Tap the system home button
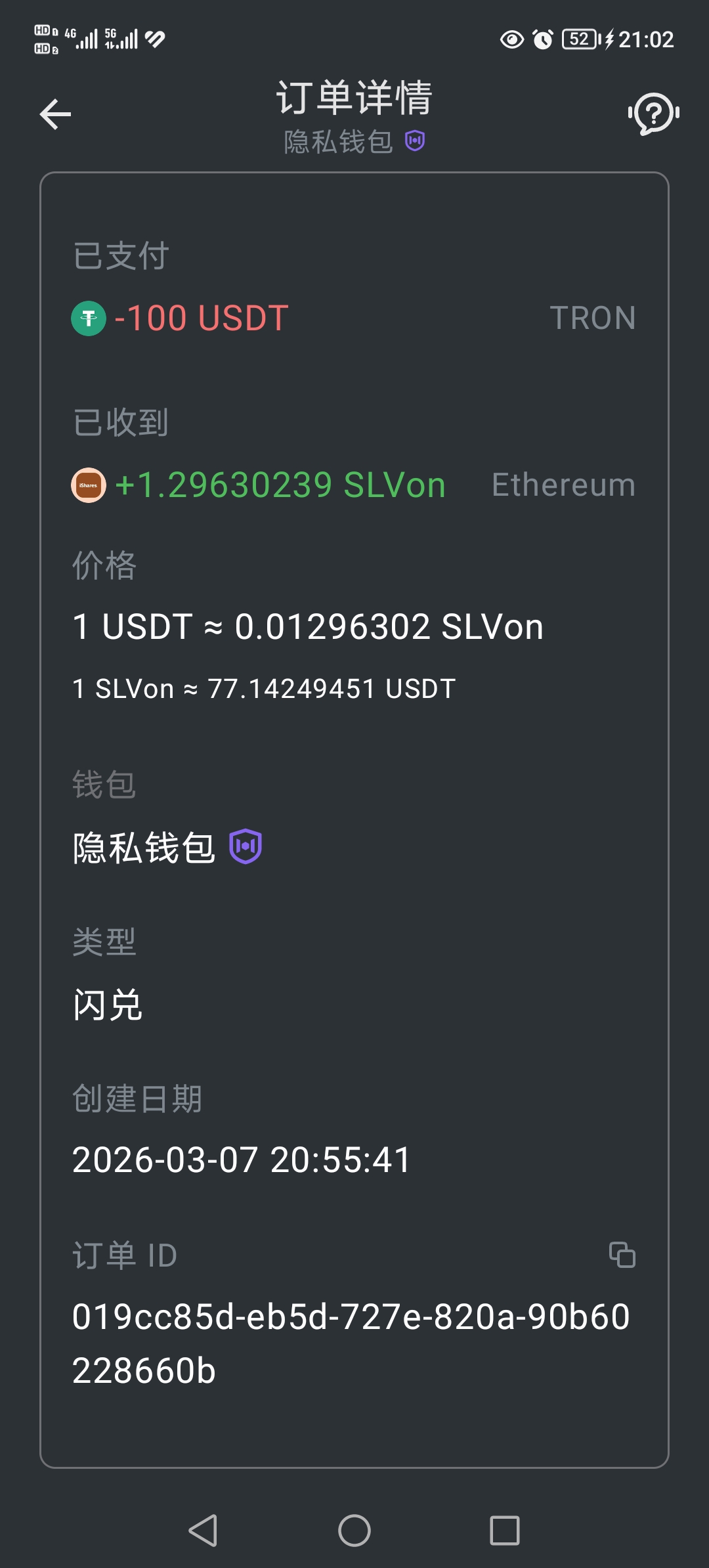 (x=354, y=1531)
